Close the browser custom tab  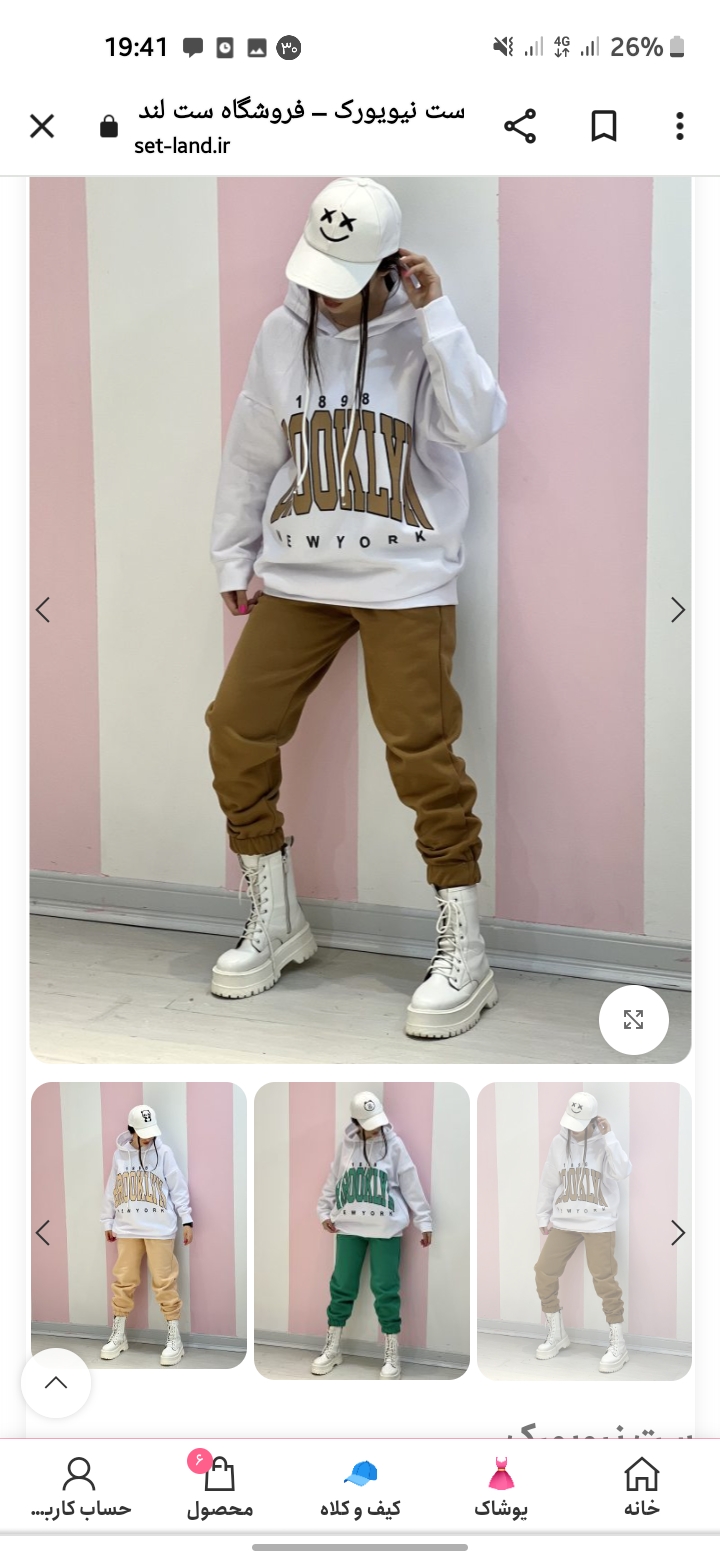tap(42, 126)
